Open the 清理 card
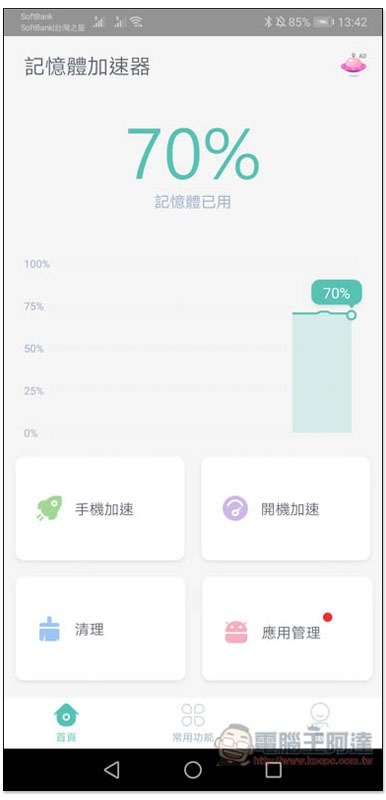 [100, 629]
